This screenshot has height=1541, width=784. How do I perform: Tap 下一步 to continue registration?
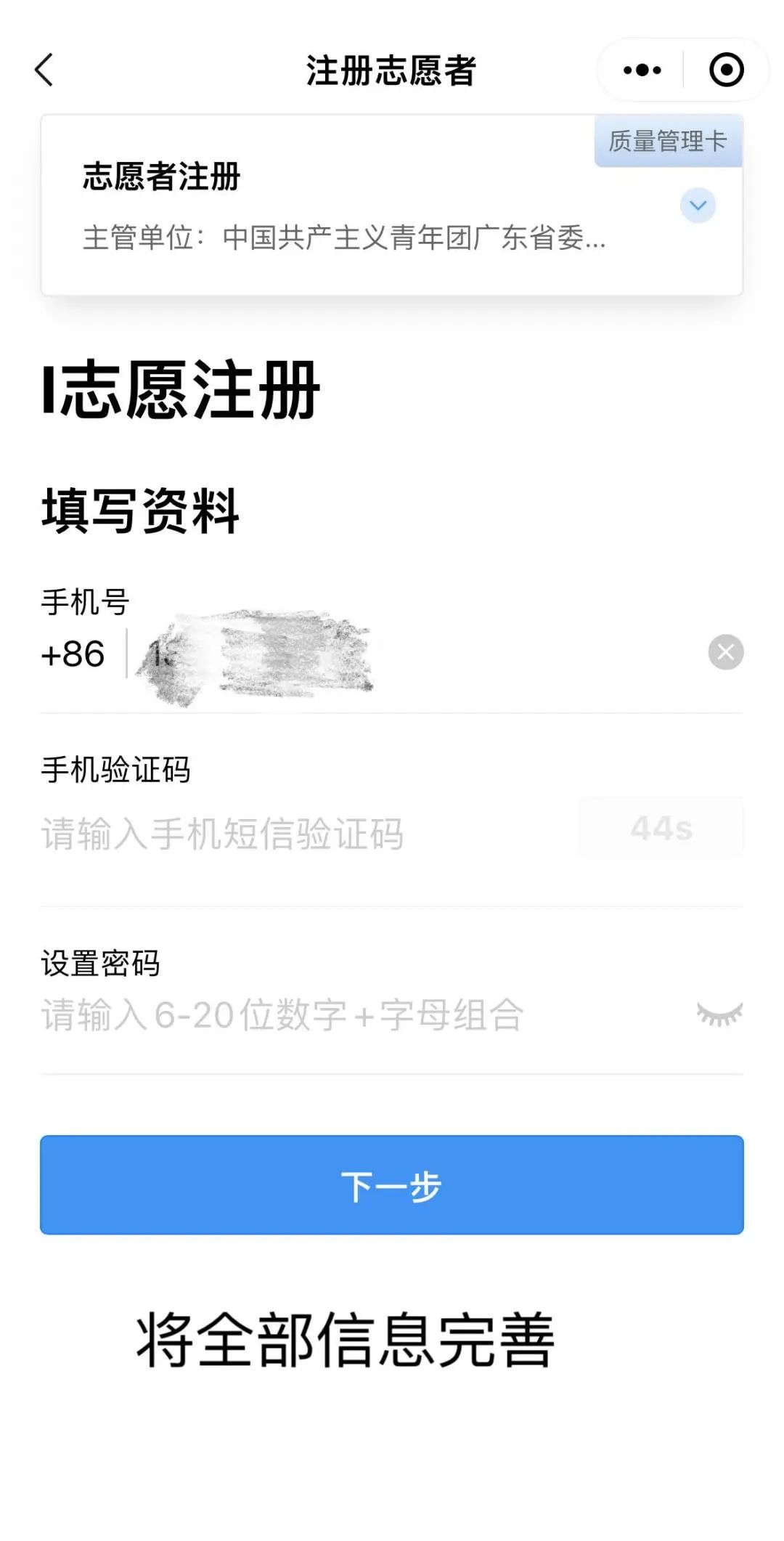point(392,1184)
